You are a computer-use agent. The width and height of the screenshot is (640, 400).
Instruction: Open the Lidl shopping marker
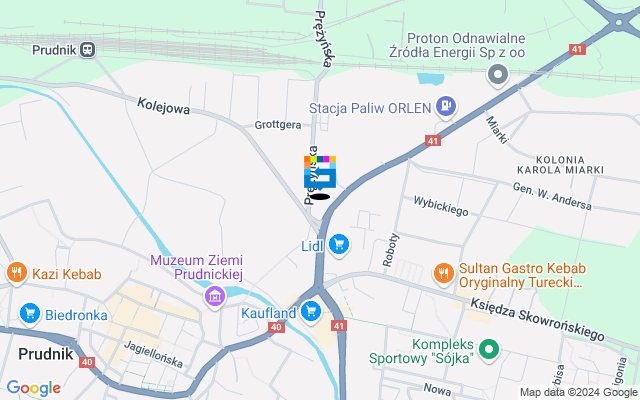pyautogui.click(x=339, y=244)
